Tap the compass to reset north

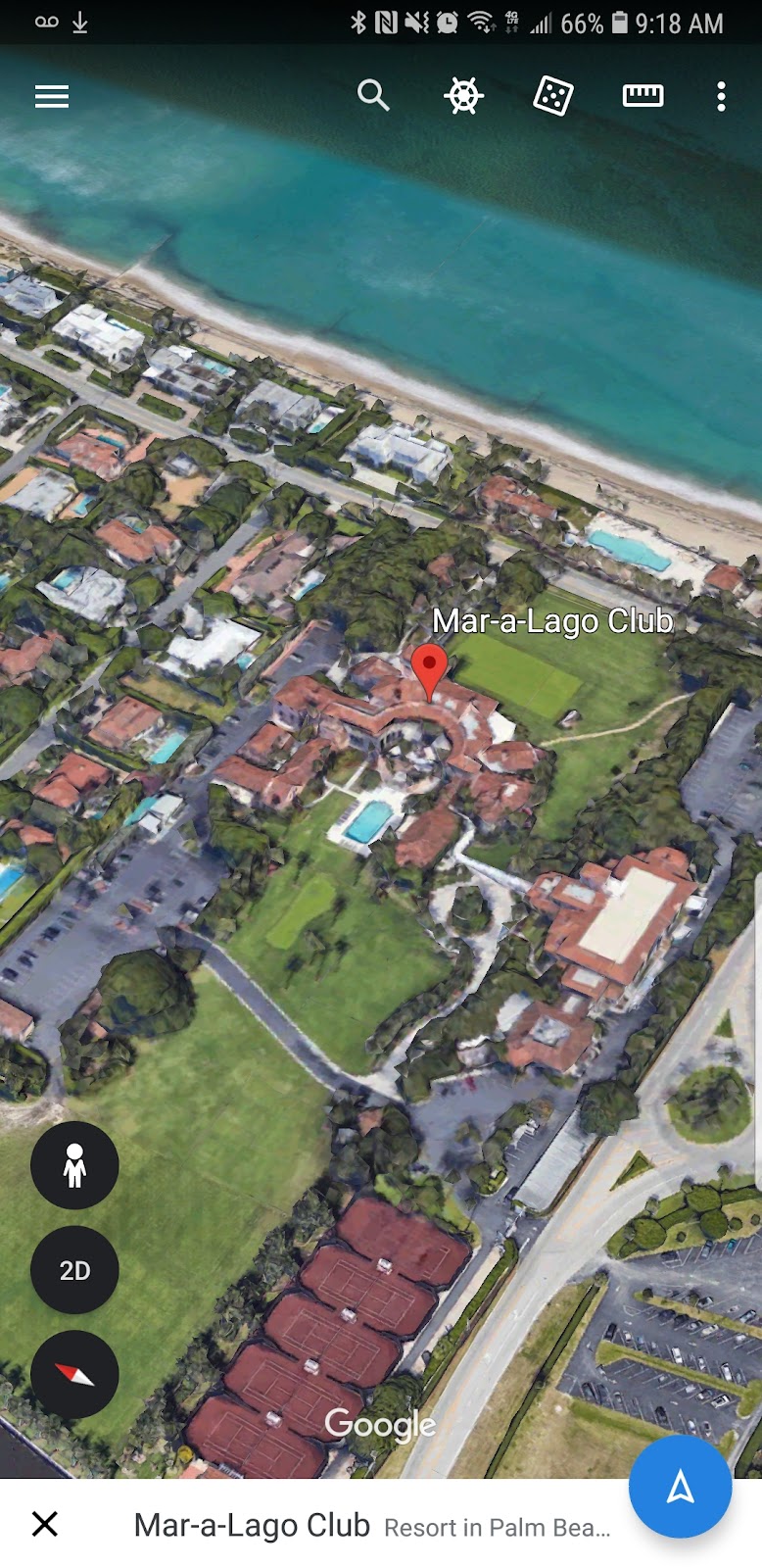74,1374
